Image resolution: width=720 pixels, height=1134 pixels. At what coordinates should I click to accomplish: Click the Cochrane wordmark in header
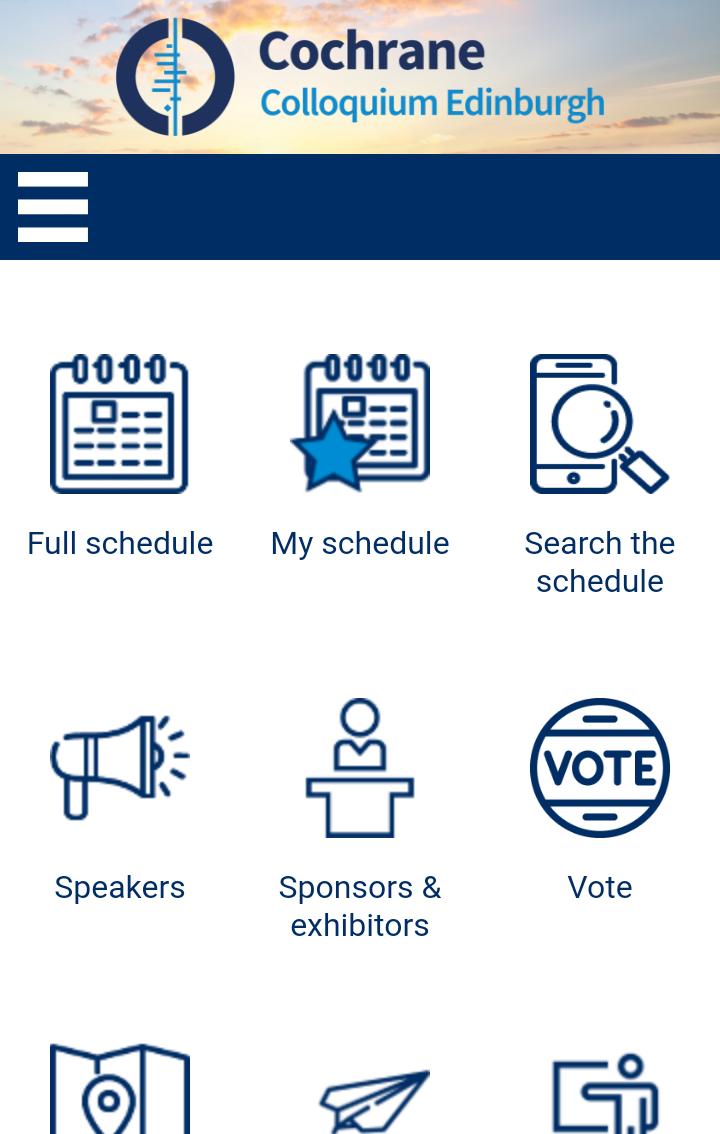[x=372, y=52]
